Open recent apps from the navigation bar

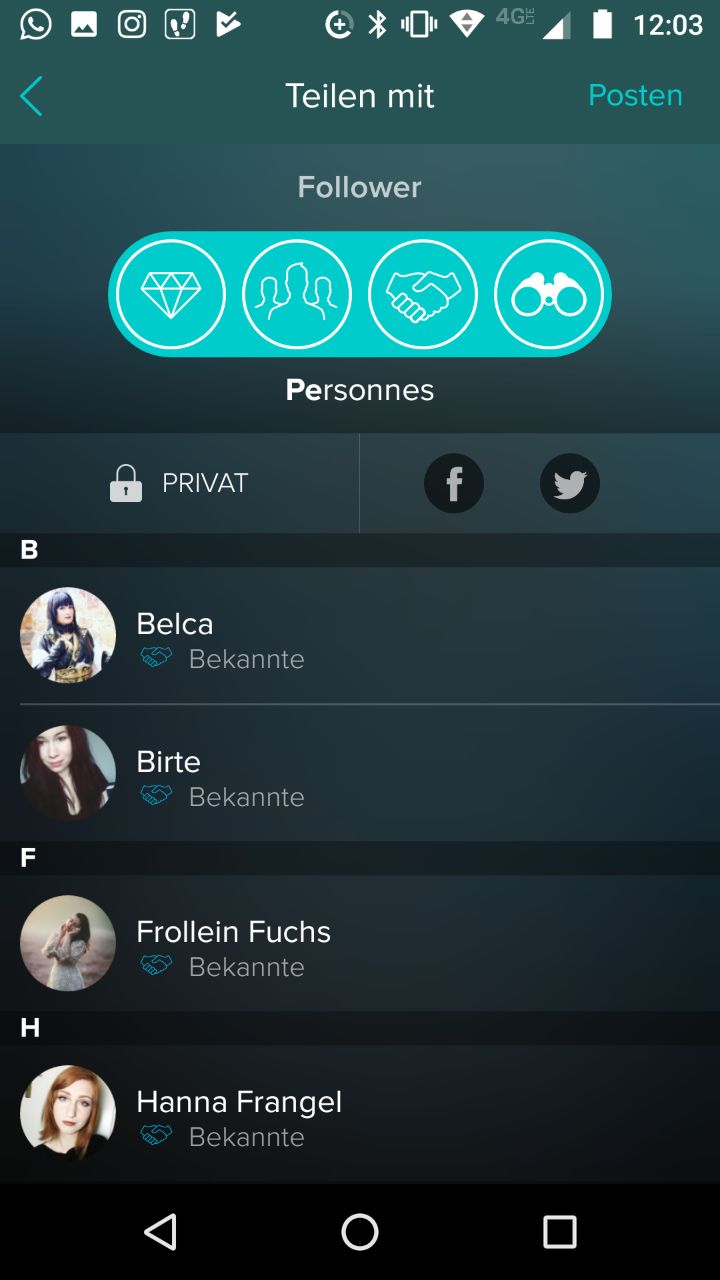pyautogui.click(x=560, y=1232)
